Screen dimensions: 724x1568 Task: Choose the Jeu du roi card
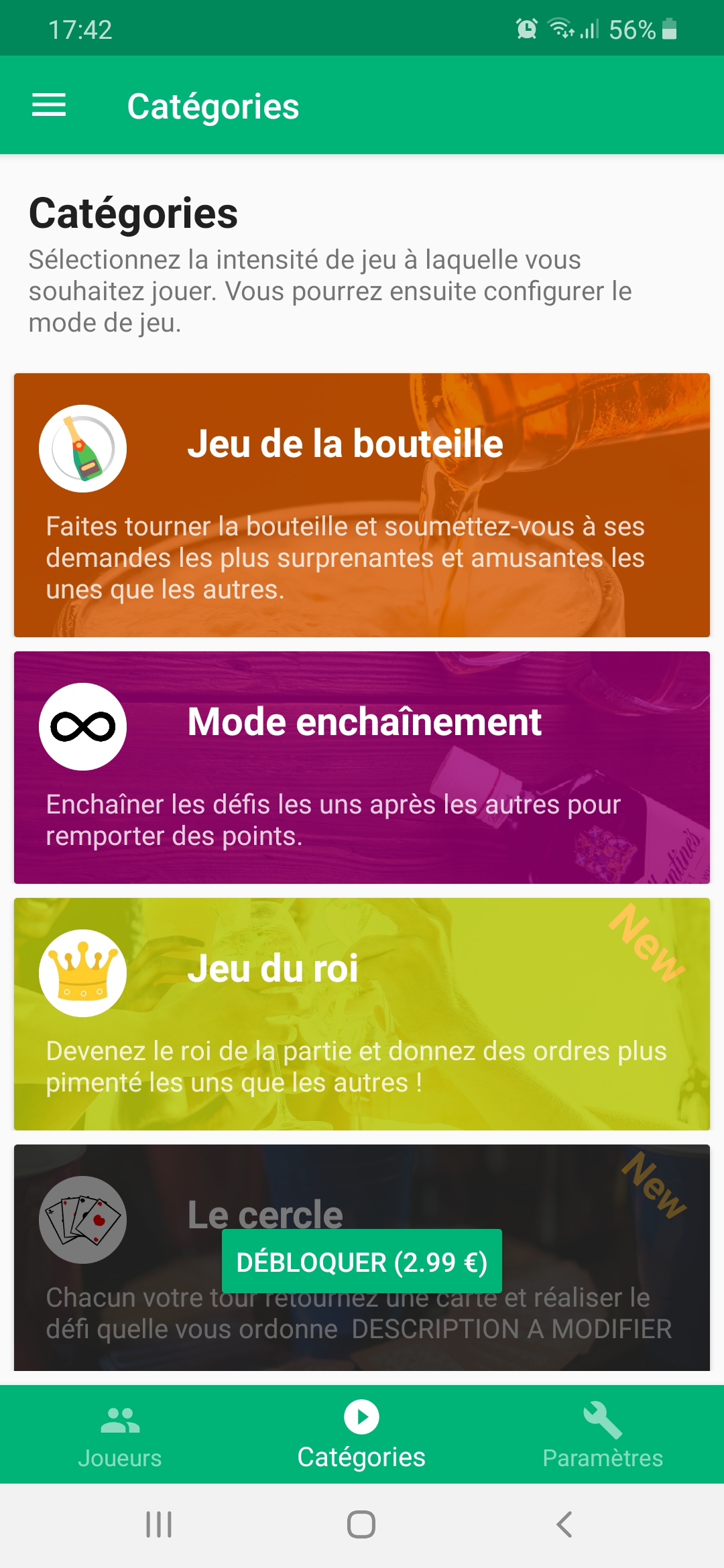tap(362, 1014)
